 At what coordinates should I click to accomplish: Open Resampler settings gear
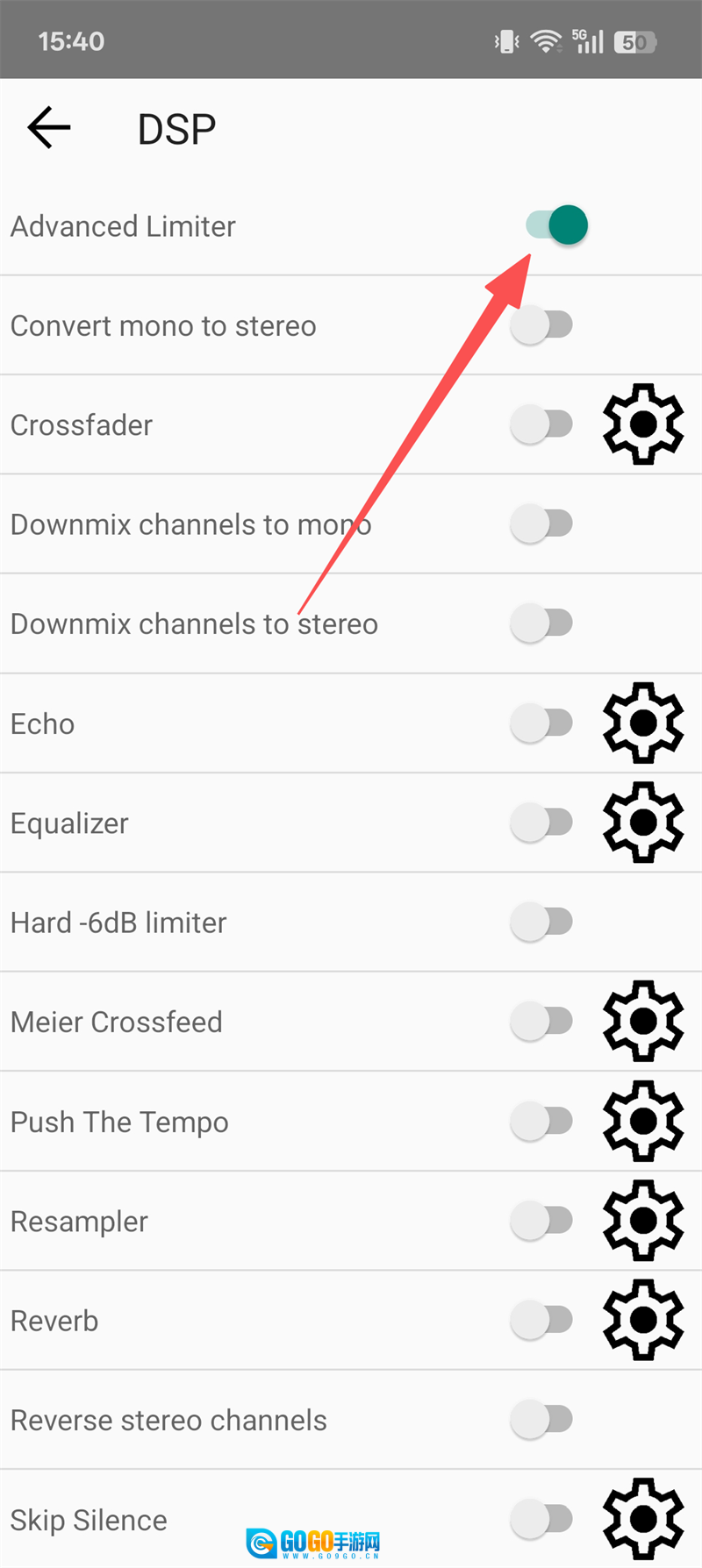coord(643,1221)
